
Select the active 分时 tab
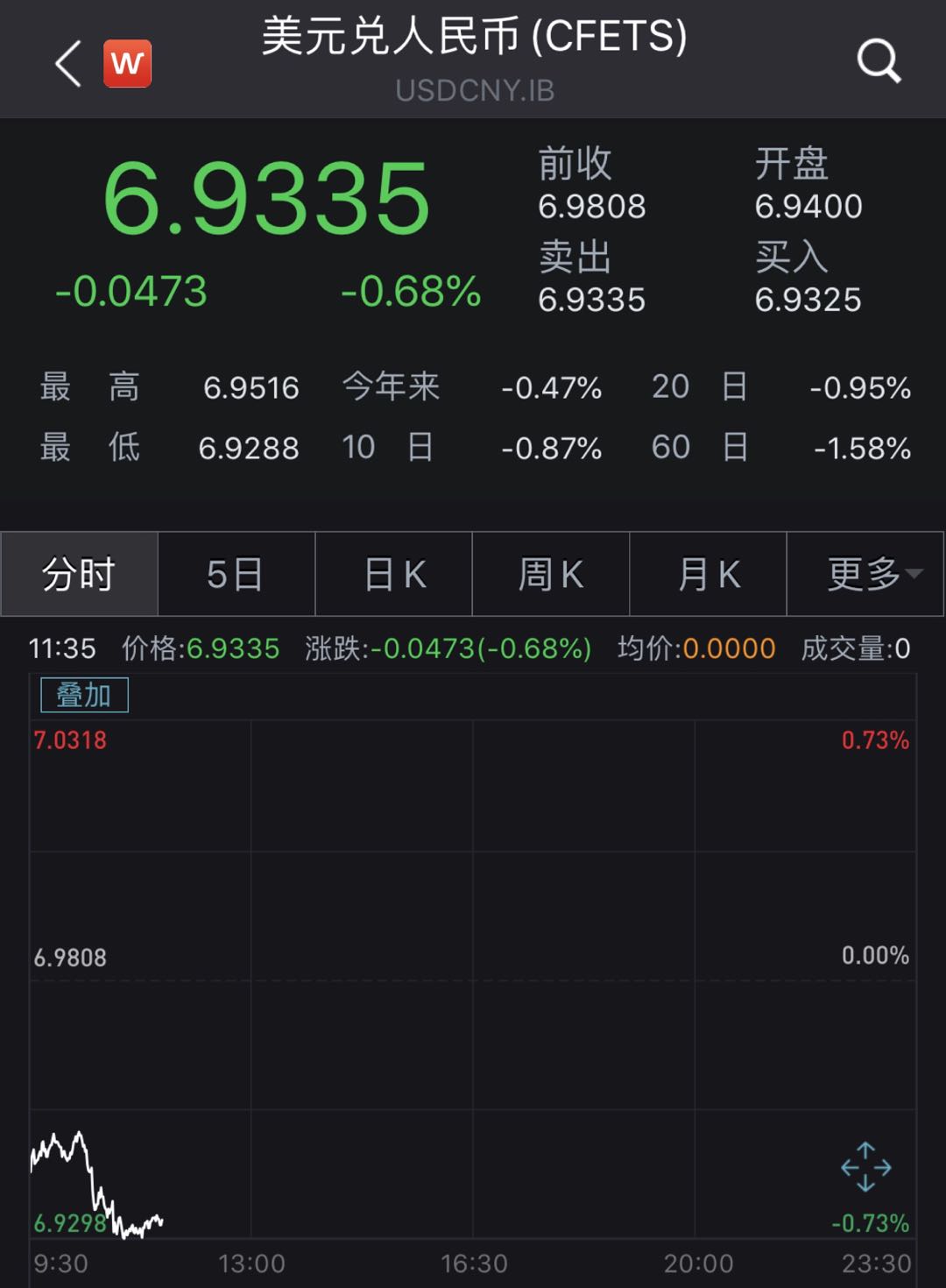(x=77, y=574)
